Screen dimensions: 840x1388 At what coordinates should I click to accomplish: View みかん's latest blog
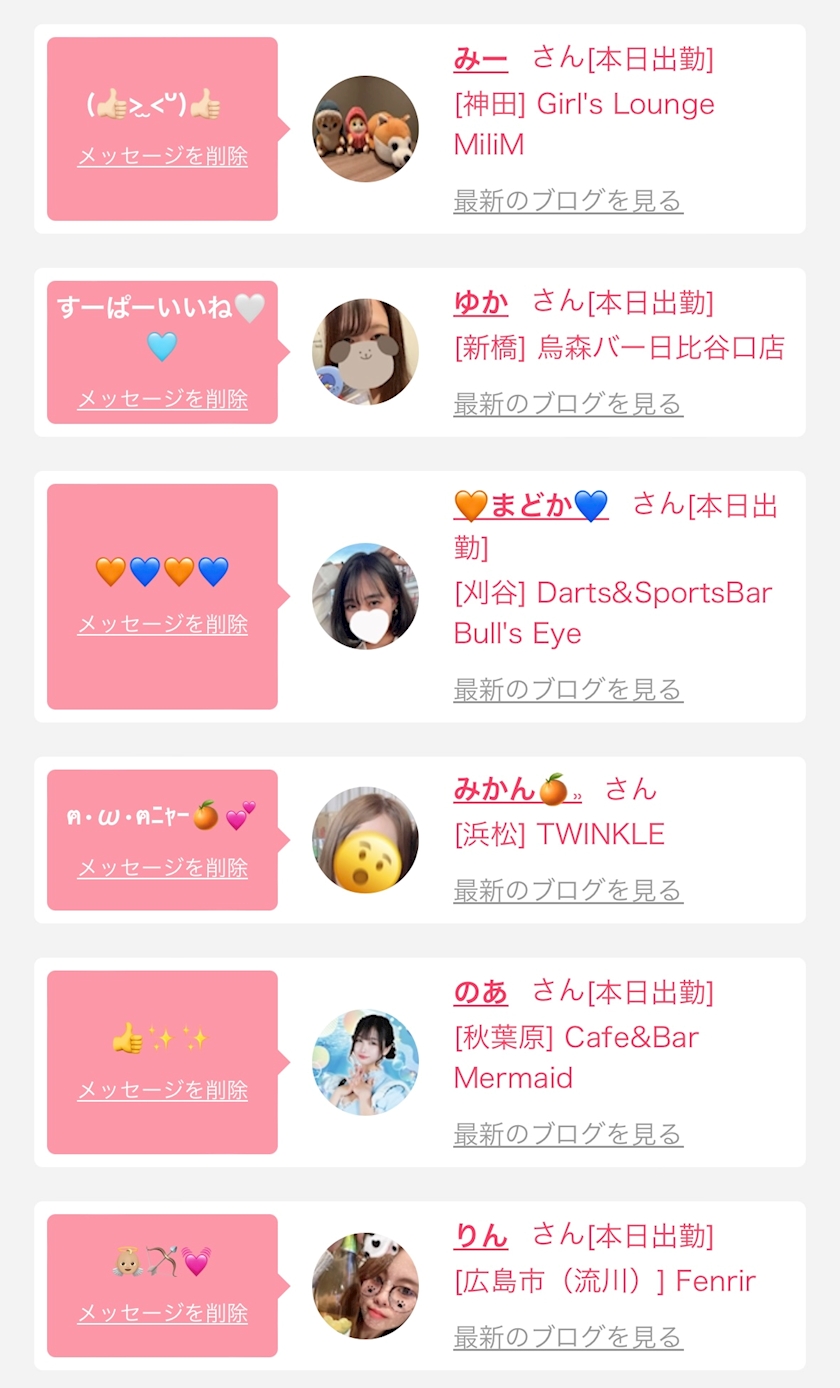pyautogui.click(x=567, y=890)
